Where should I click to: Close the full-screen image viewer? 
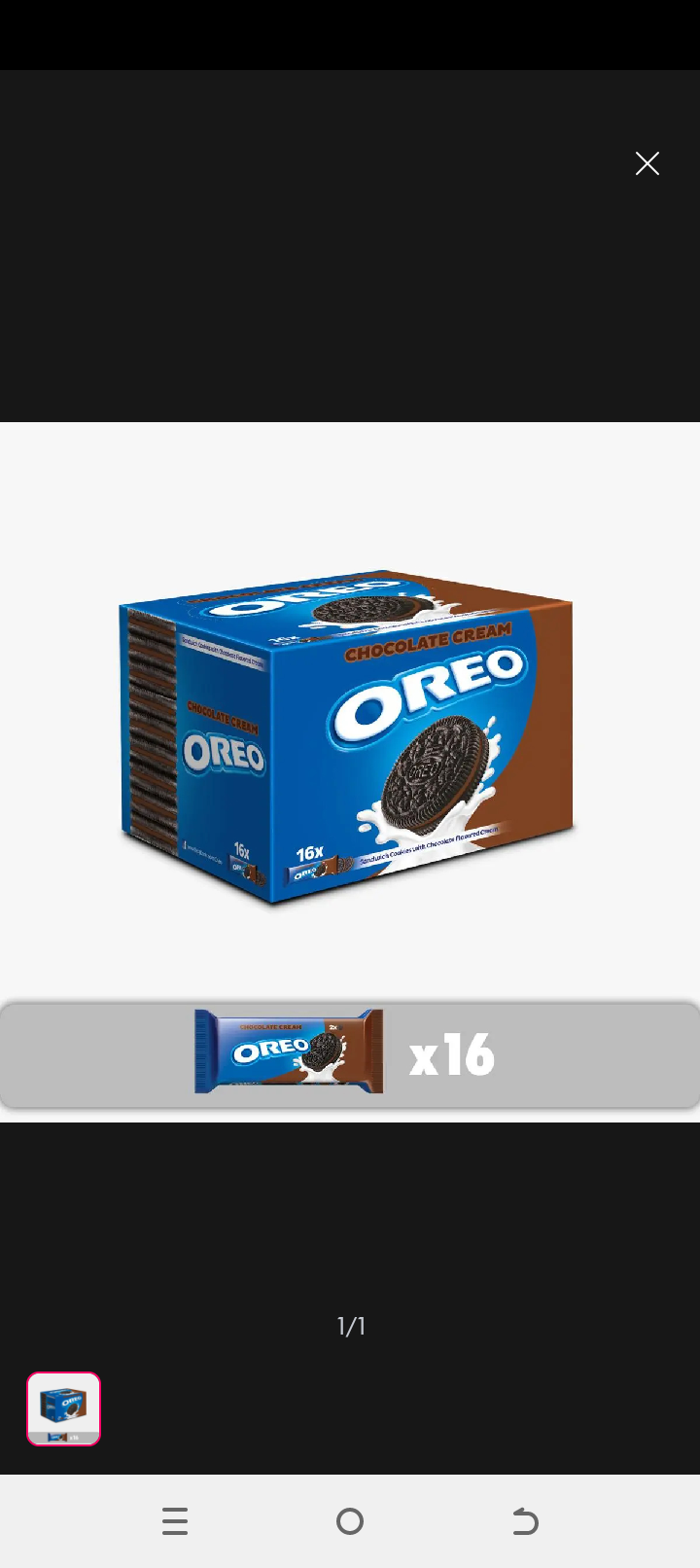tap(647, 163)
